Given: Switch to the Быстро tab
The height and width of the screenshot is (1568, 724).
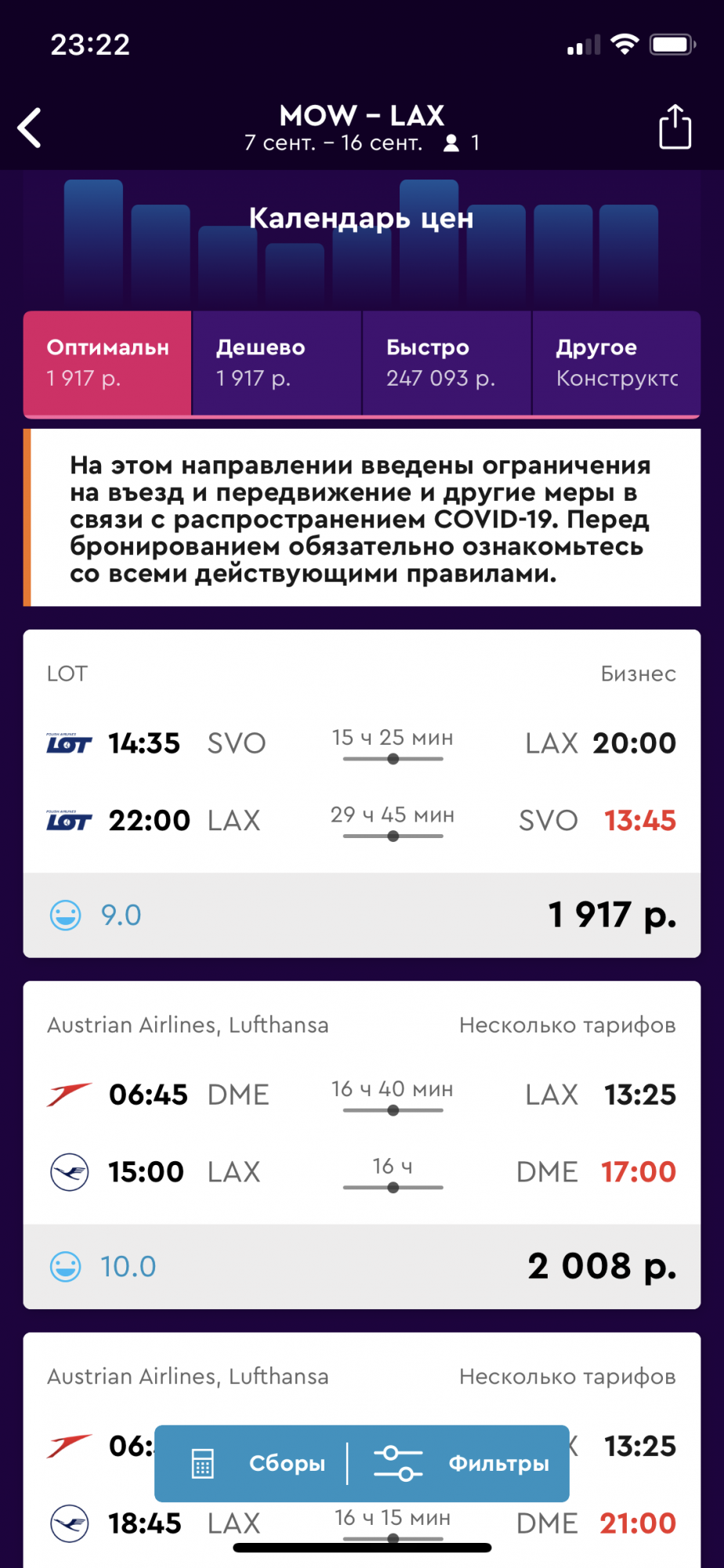Looking at the screenshot, I should pyautogui.click(x=447, y=362).
